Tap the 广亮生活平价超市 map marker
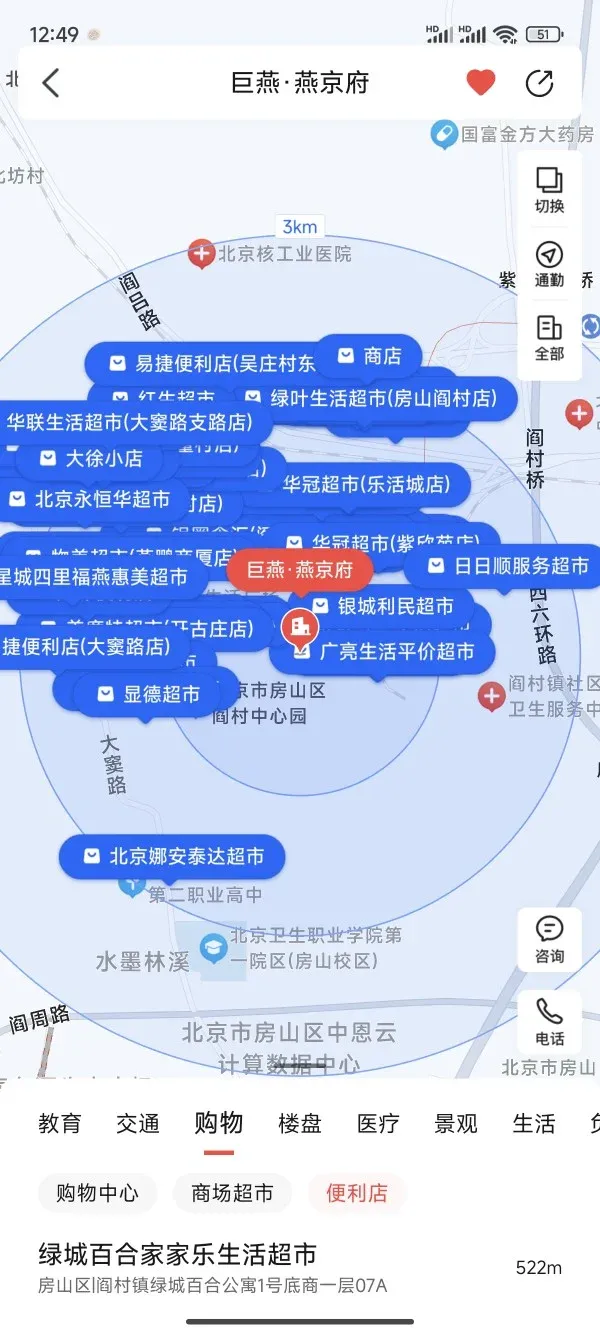The image size is (600, 1335). pyautogui.click(x=383, y=652)
